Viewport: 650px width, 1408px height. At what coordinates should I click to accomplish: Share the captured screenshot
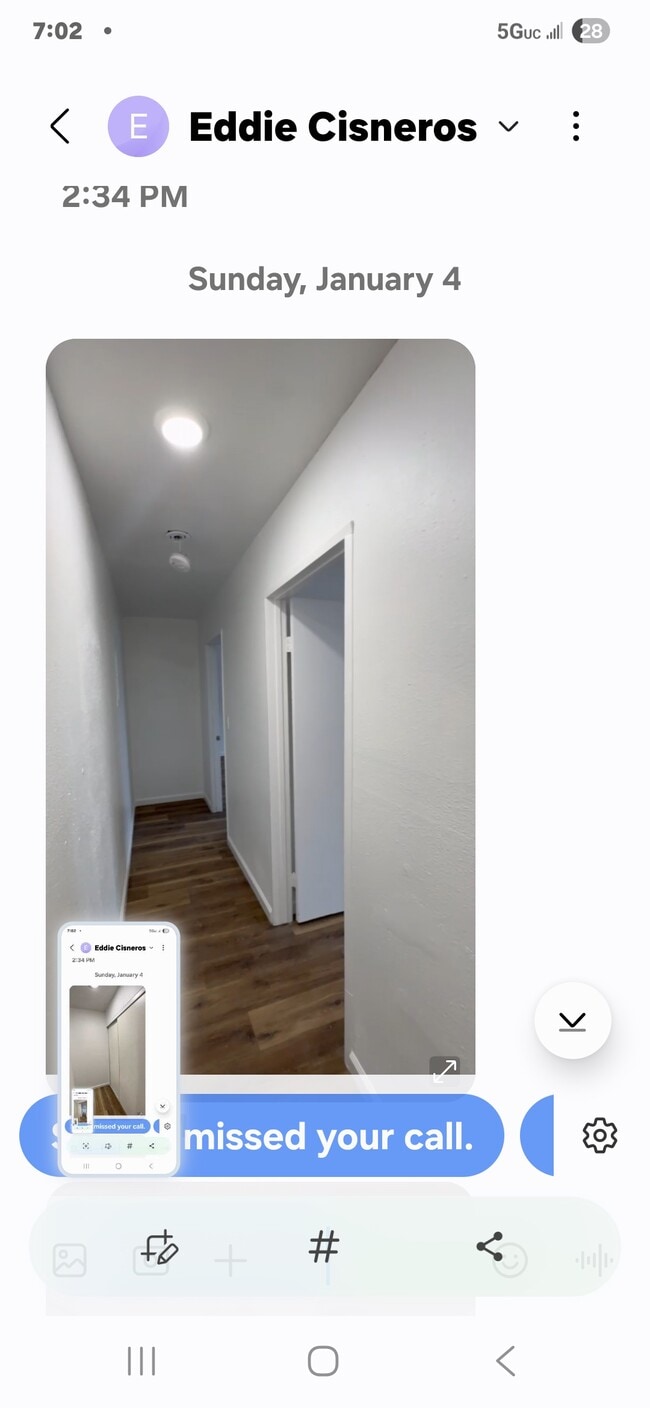[x=489, y=1247]
